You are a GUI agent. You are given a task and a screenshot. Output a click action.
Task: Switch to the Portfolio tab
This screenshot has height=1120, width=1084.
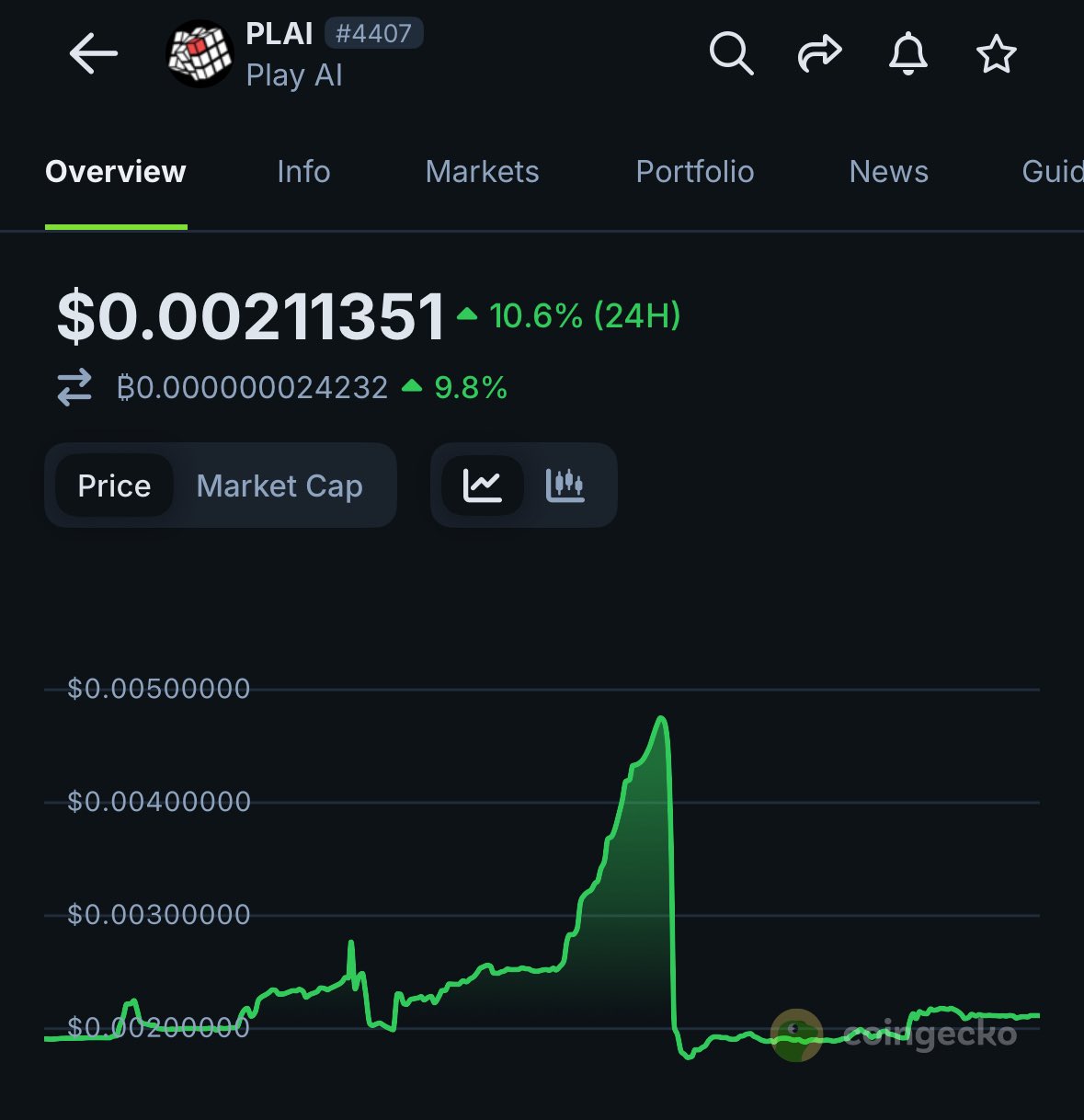pos(694,172)
